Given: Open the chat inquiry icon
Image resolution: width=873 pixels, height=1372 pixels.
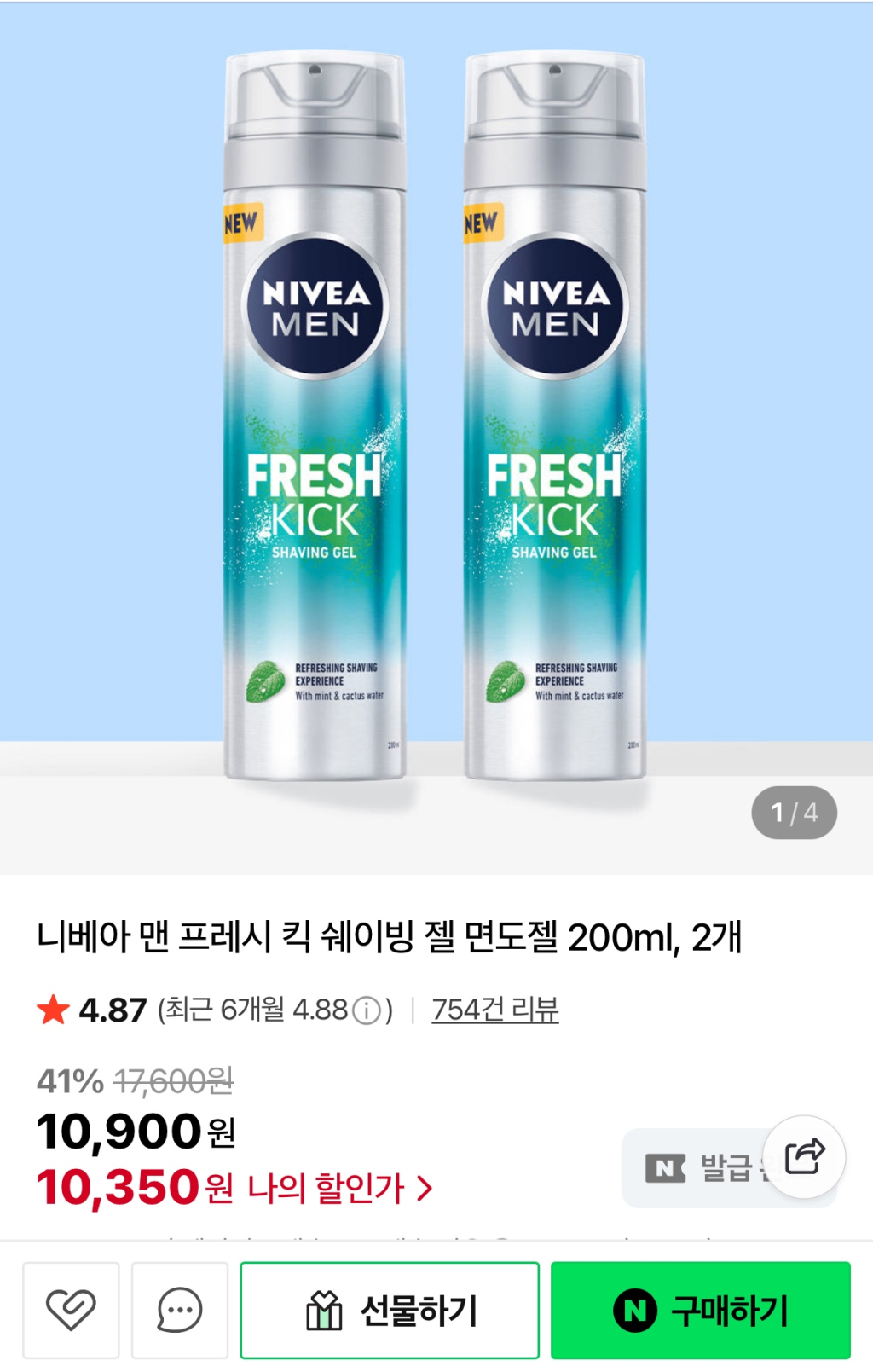Looking at the screenshot, I should pyautogui.click(x=180, y=1310).
